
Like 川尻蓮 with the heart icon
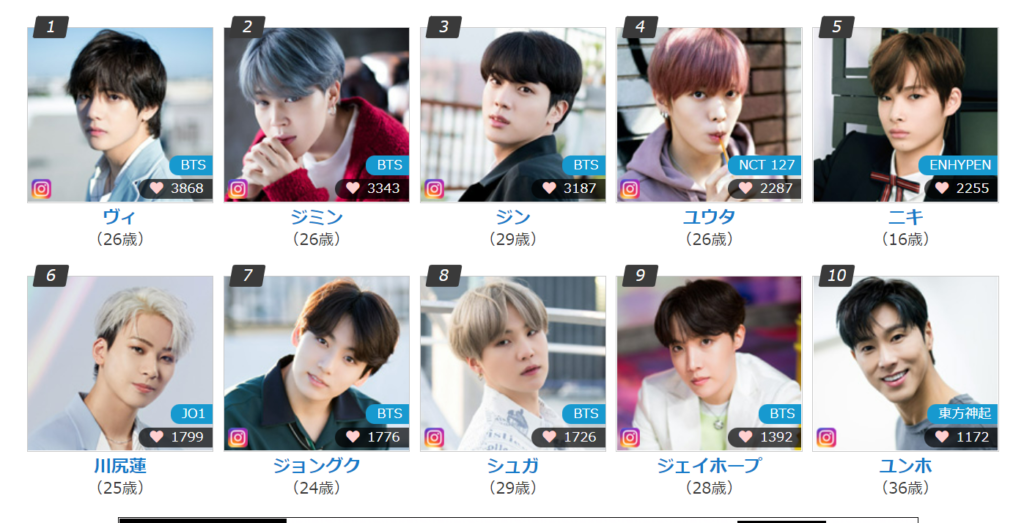(156, 437)
